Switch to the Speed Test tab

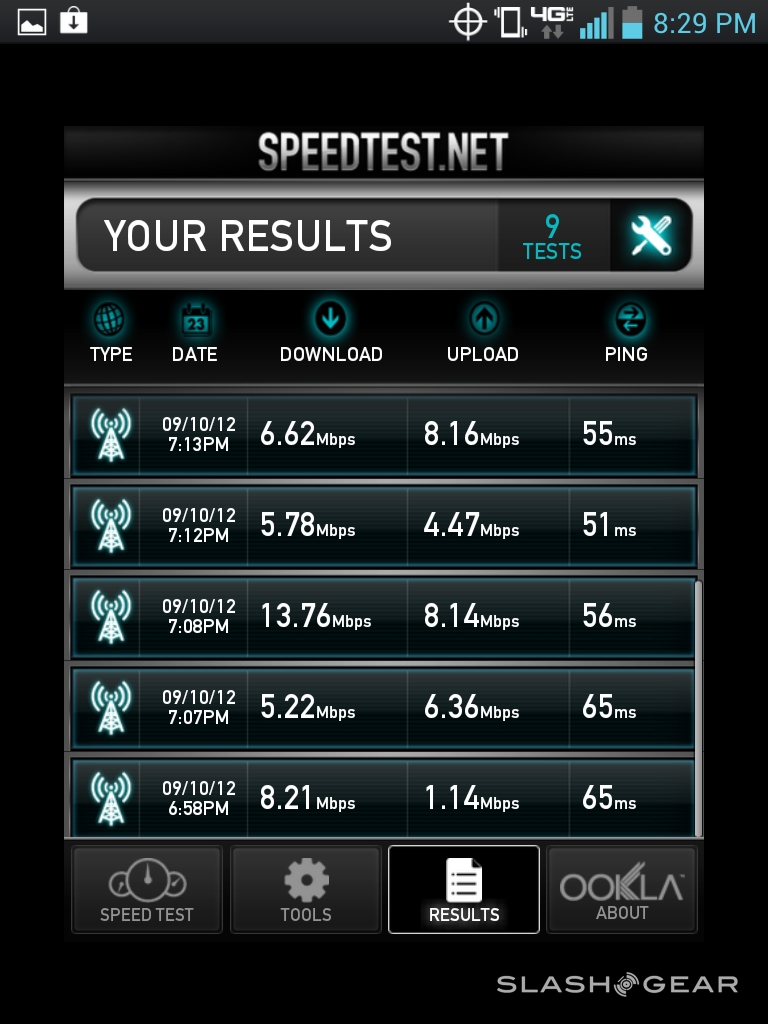coord(147,889)
